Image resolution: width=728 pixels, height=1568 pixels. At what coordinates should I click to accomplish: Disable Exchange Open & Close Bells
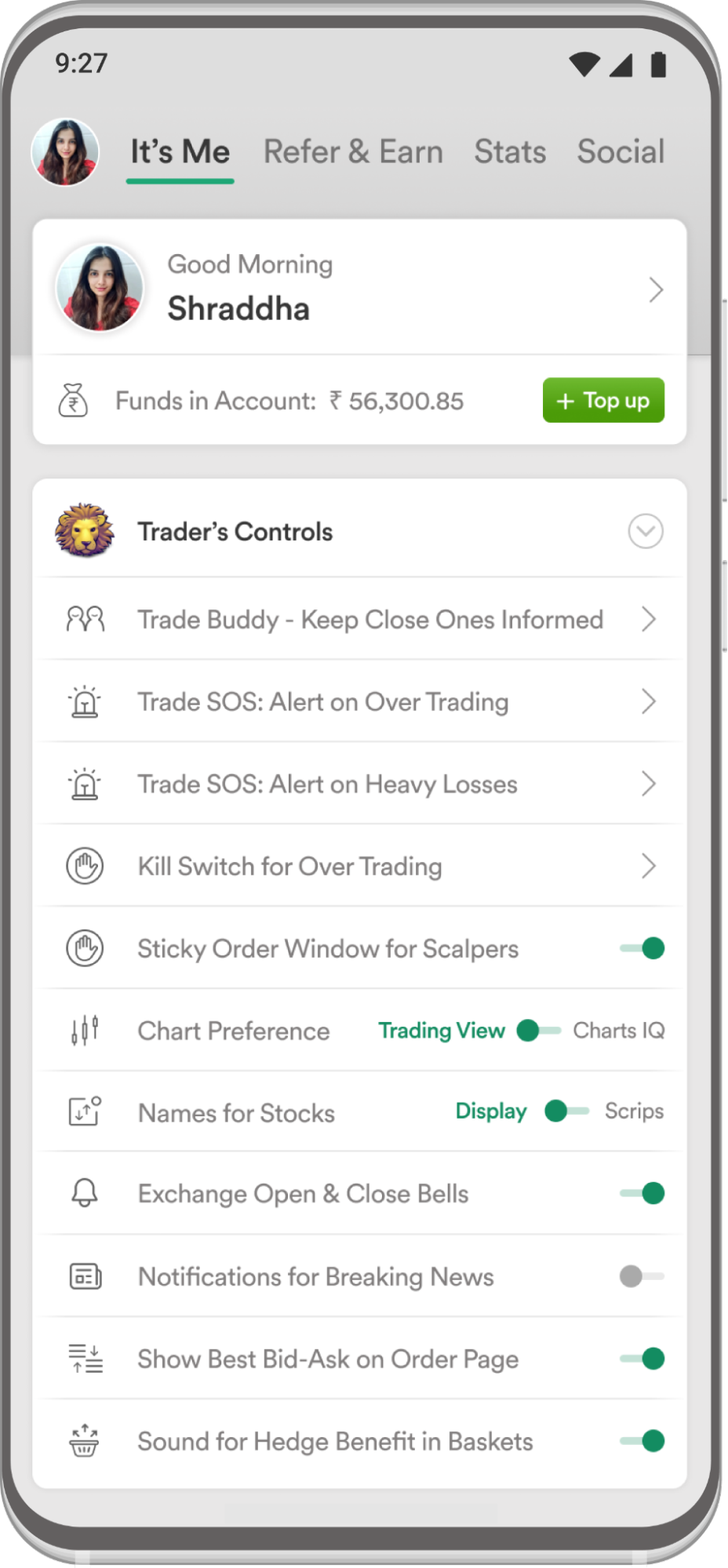click(x=642, y=1194)
